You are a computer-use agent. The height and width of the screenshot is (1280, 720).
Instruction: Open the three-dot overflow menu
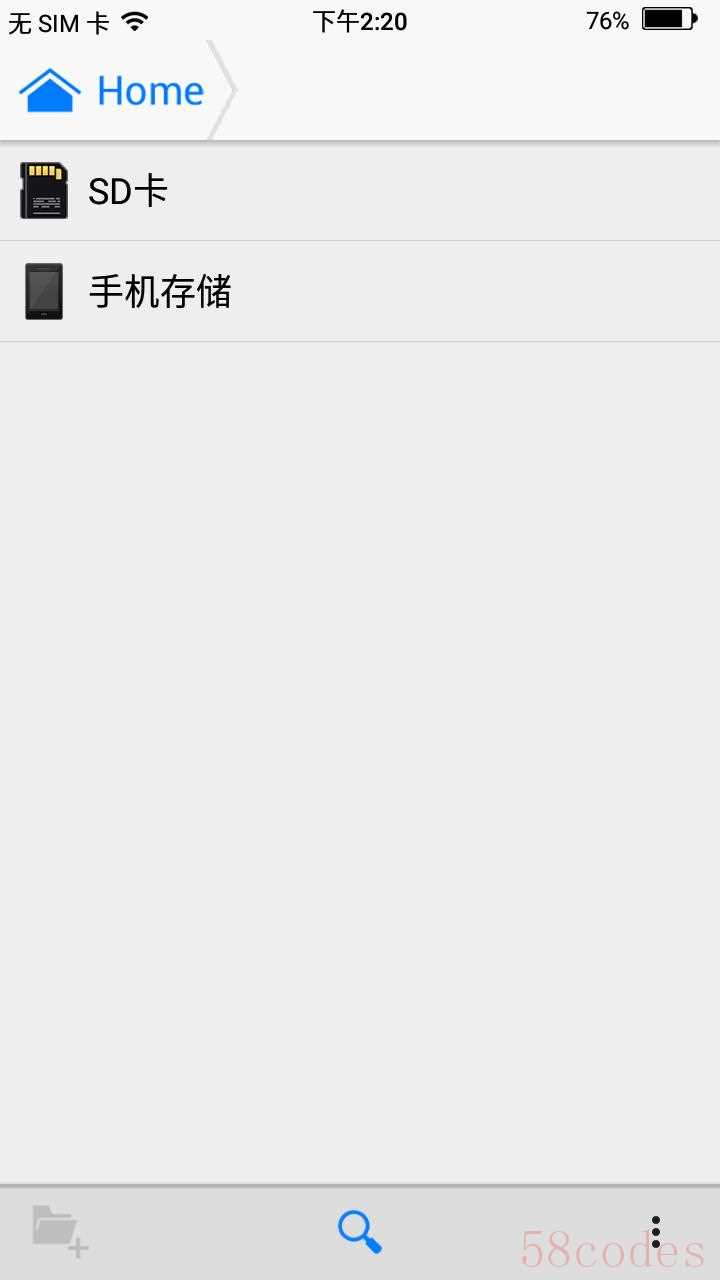[x=656, y=1232]
